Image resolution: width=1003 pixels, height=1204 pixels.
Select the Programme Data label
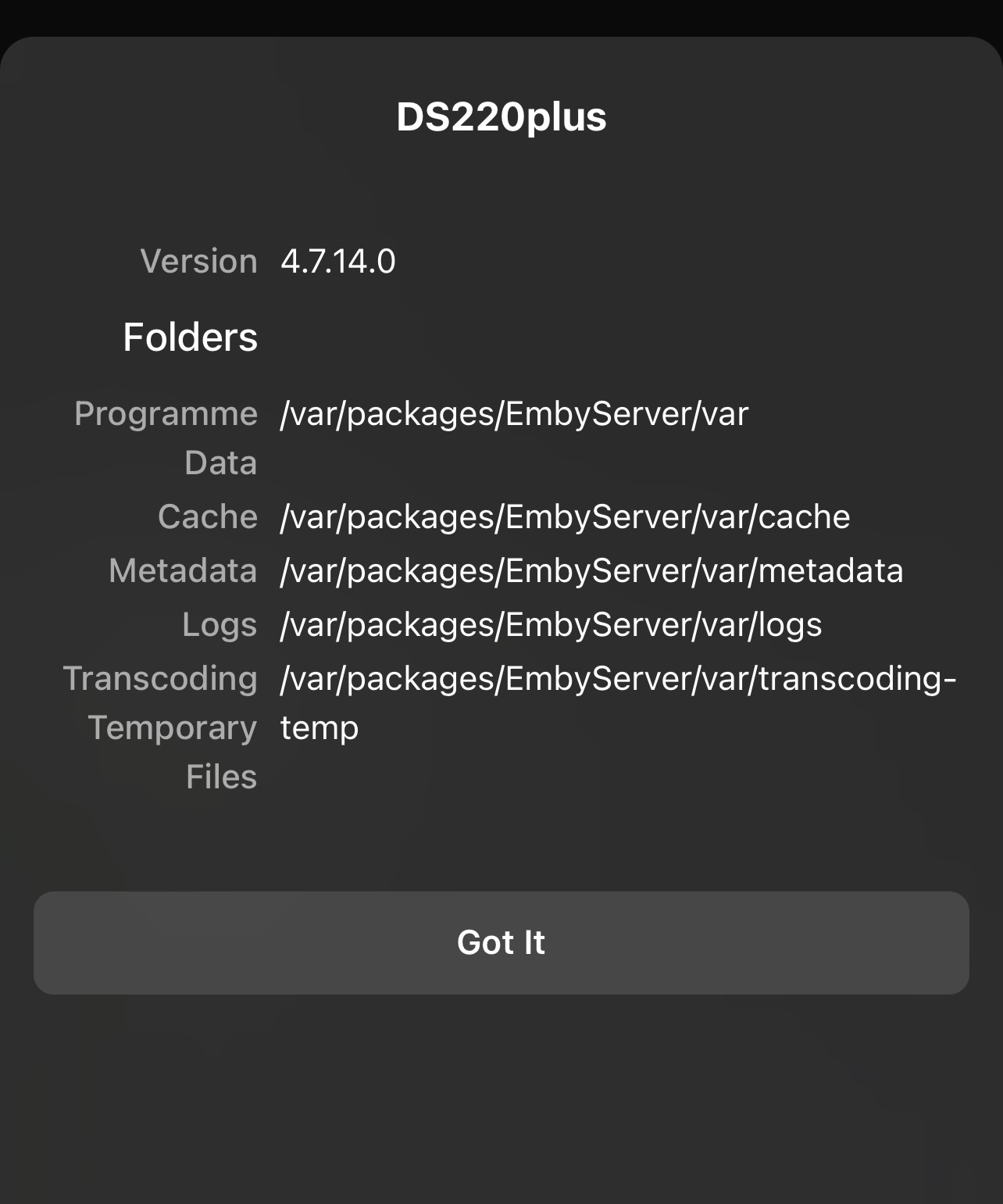166,438
